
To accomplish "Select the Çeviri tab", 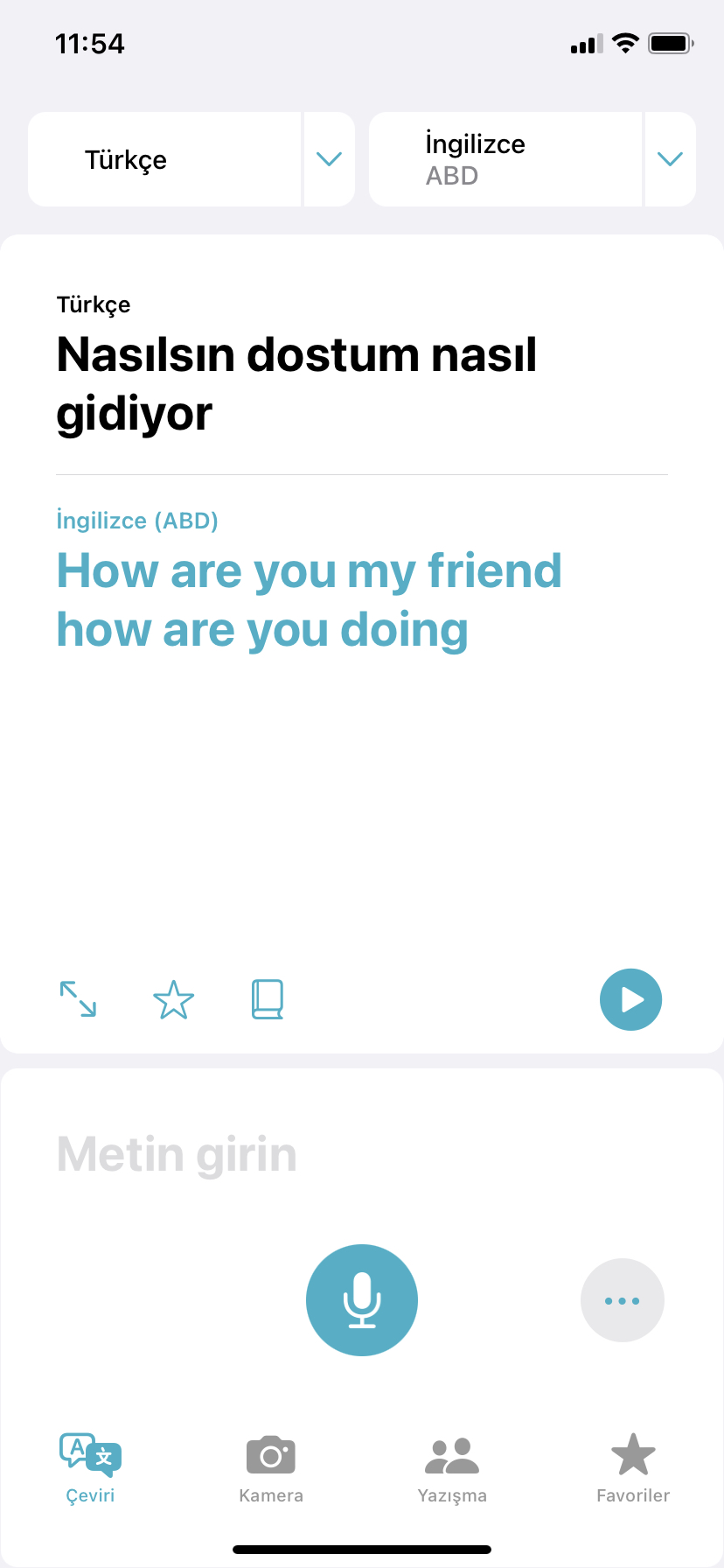I will pos(90,1468).
